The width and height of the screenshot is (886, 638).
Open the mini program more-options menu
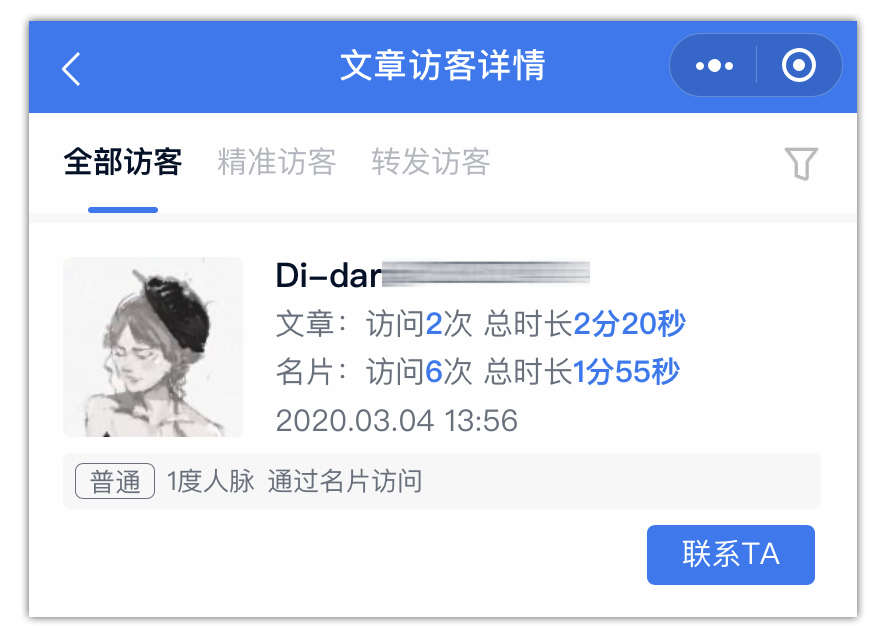(x=714, y=66)
